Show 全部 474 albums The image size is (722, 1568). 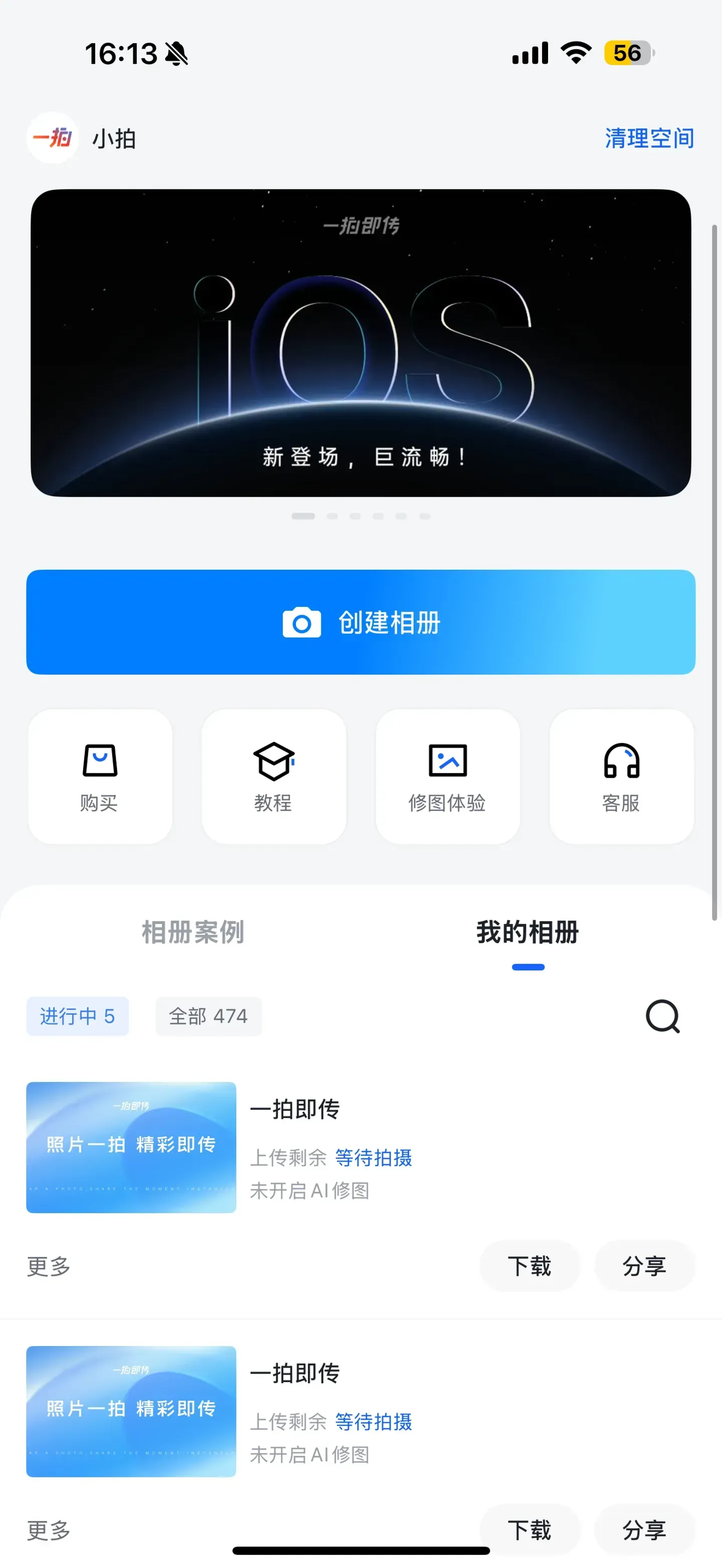coord(208,1016)
